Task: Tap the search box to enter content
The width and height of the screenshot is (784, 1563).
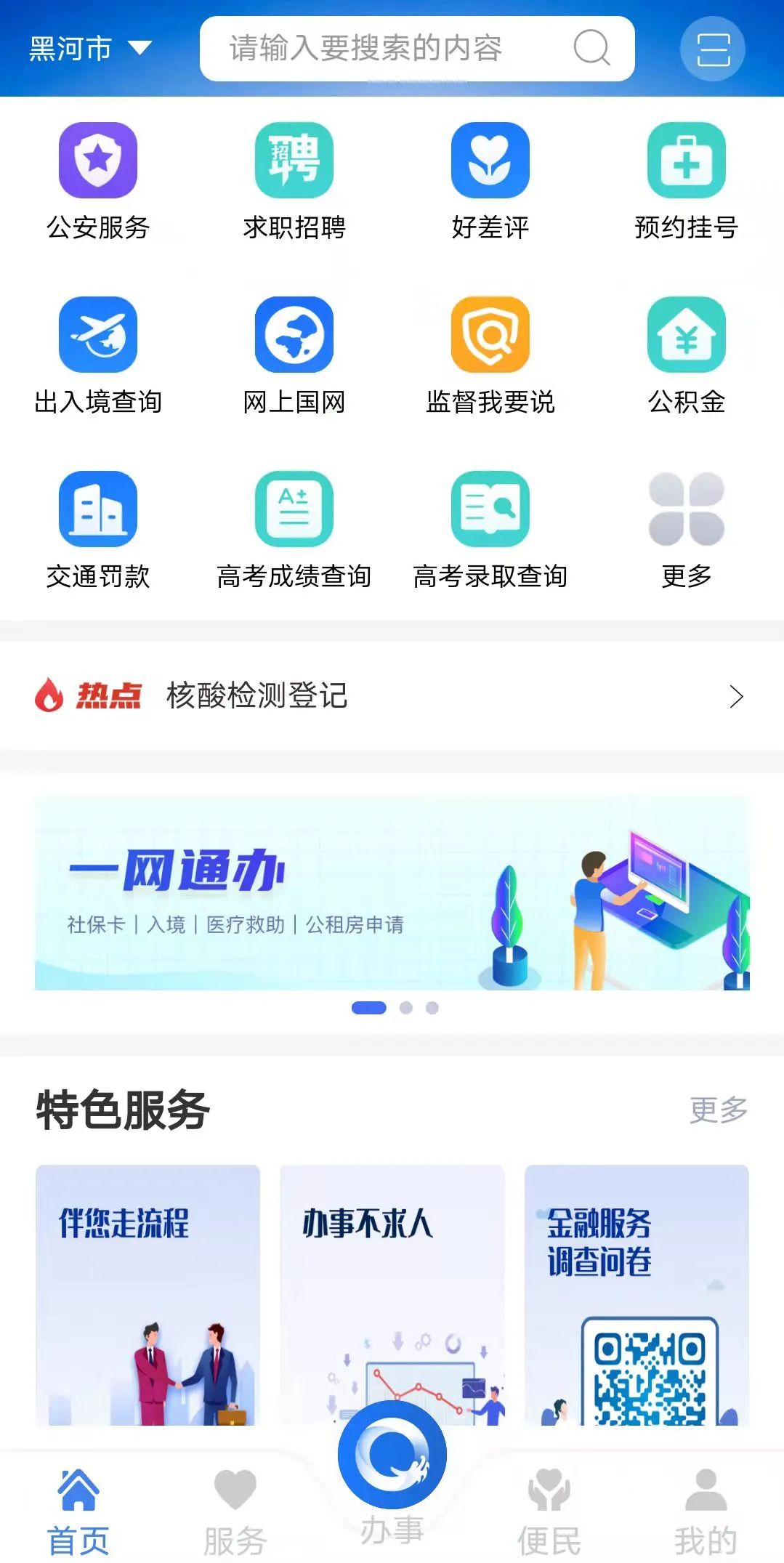Action: pyautogui.click(x=392, y=49)
